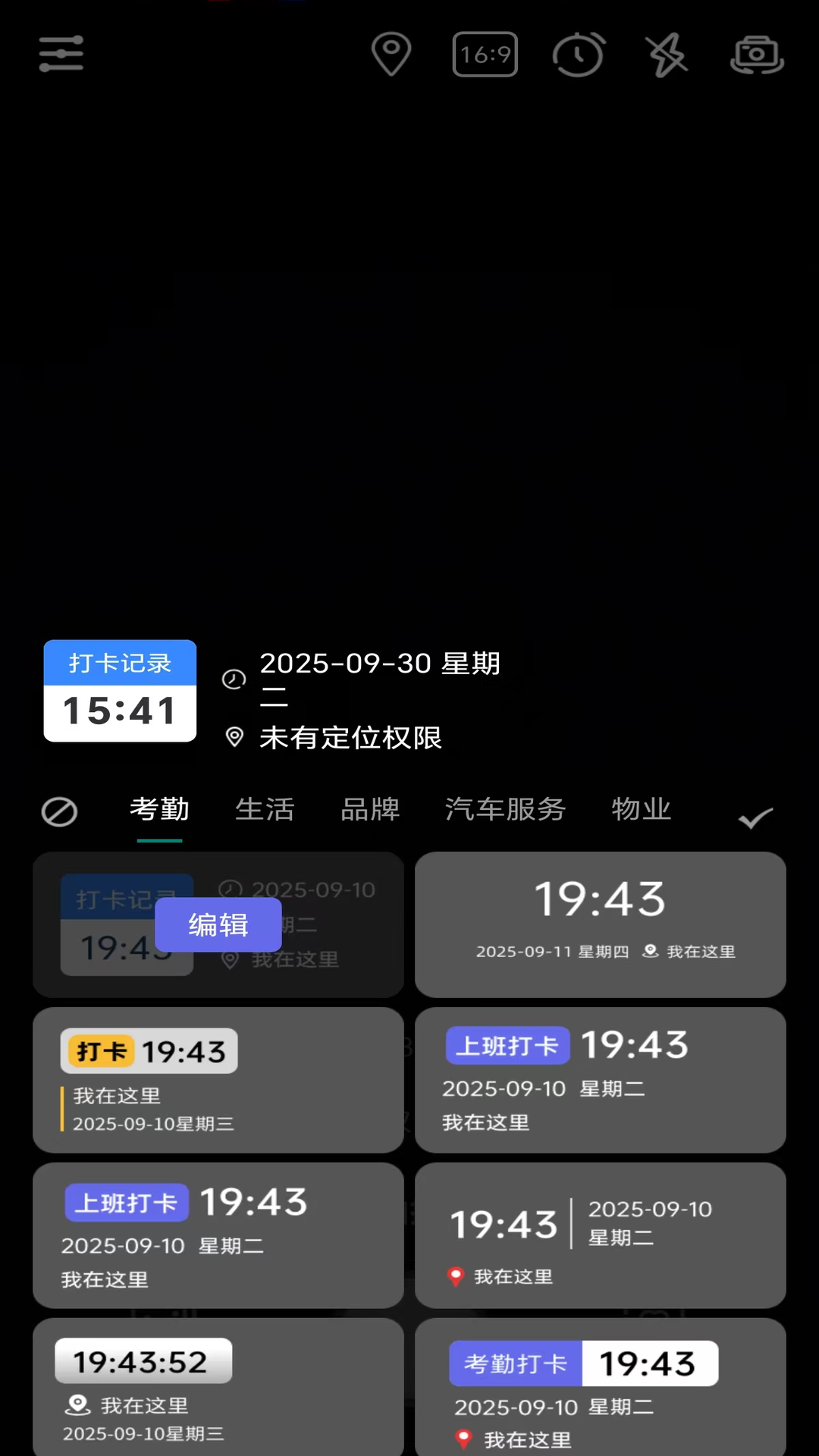The width and height of the screenshot is (819, 1456).
Task: Switch the front/rear camera icon
Action: (757, 54)
